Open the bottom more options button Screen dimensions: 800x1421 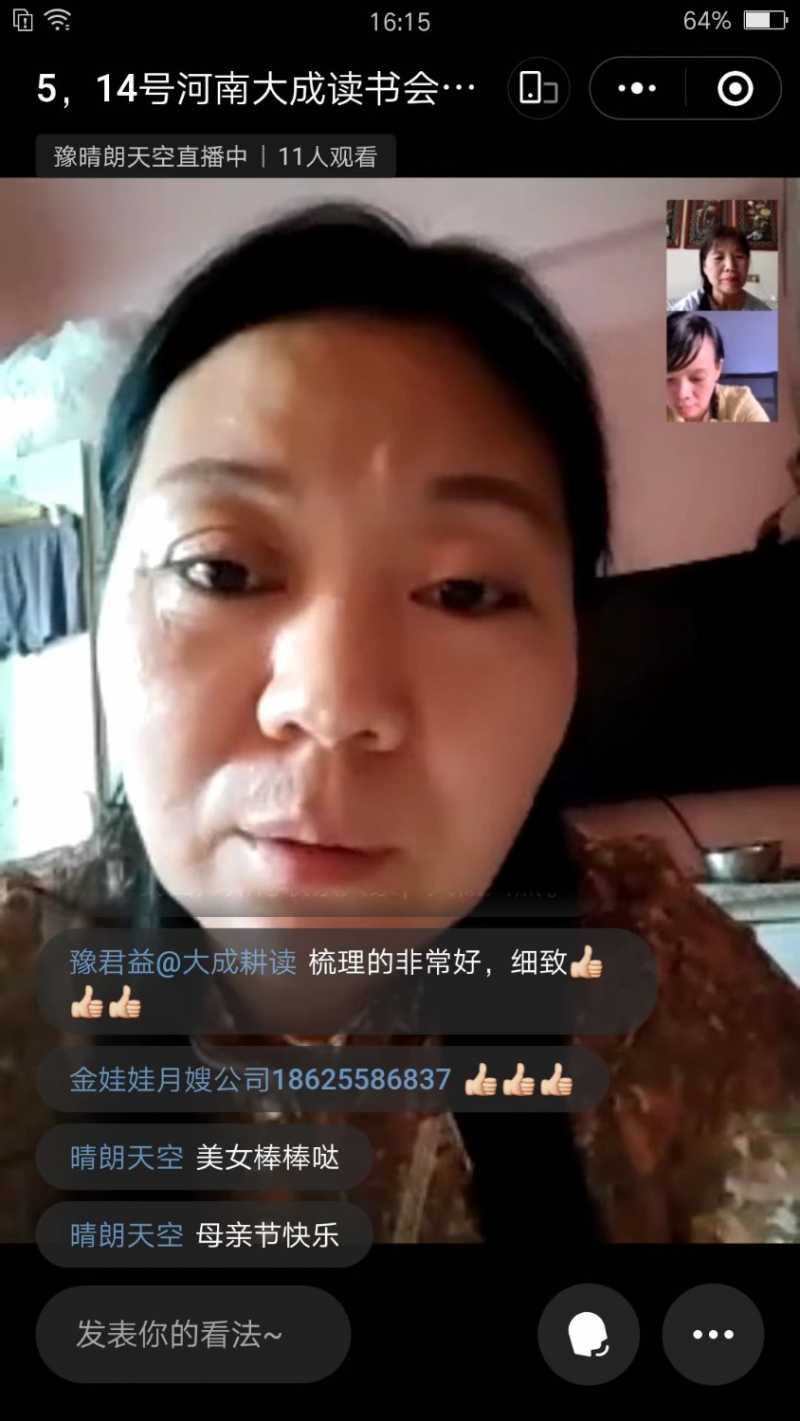pyautogui.click(x=712, y=1334)
